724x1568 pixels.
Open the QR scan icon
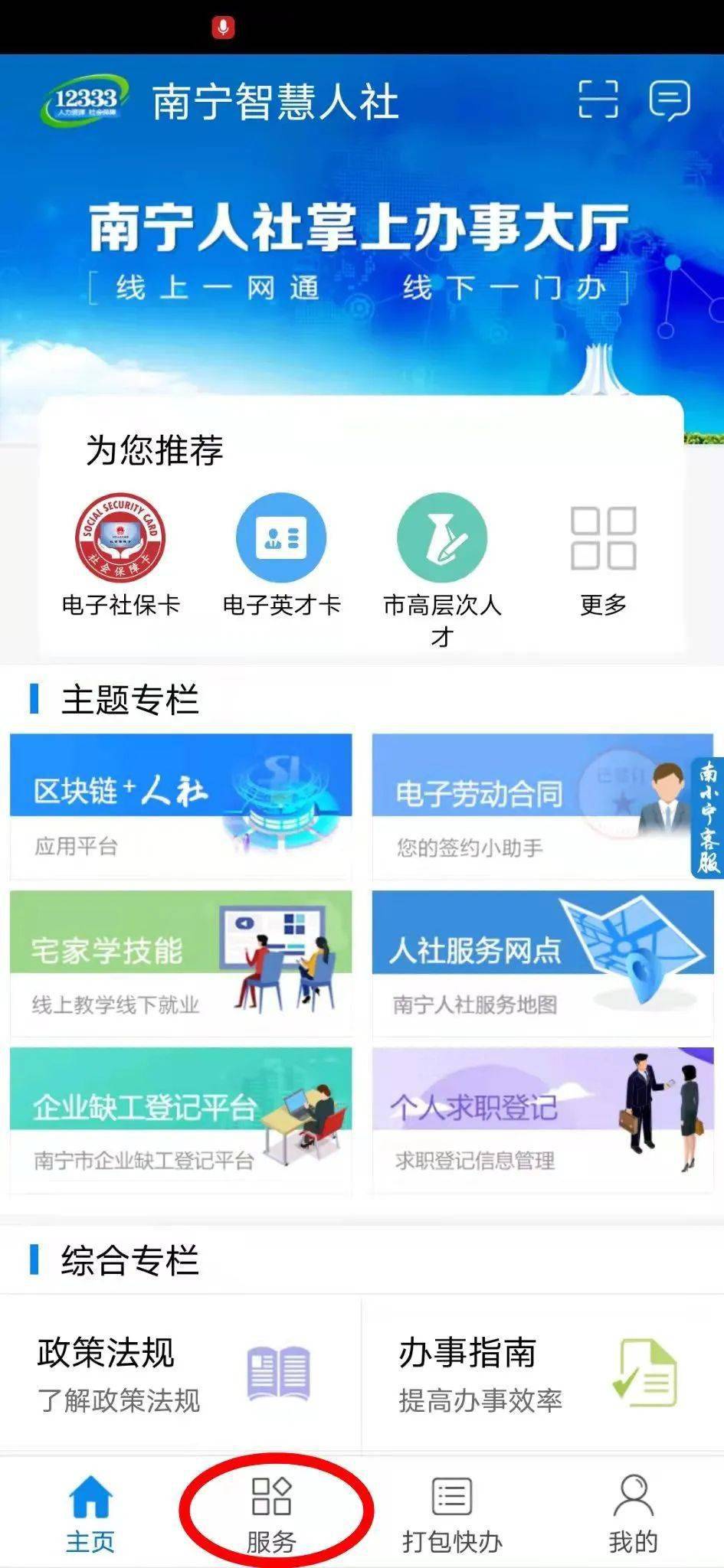(x=598, y=100)
